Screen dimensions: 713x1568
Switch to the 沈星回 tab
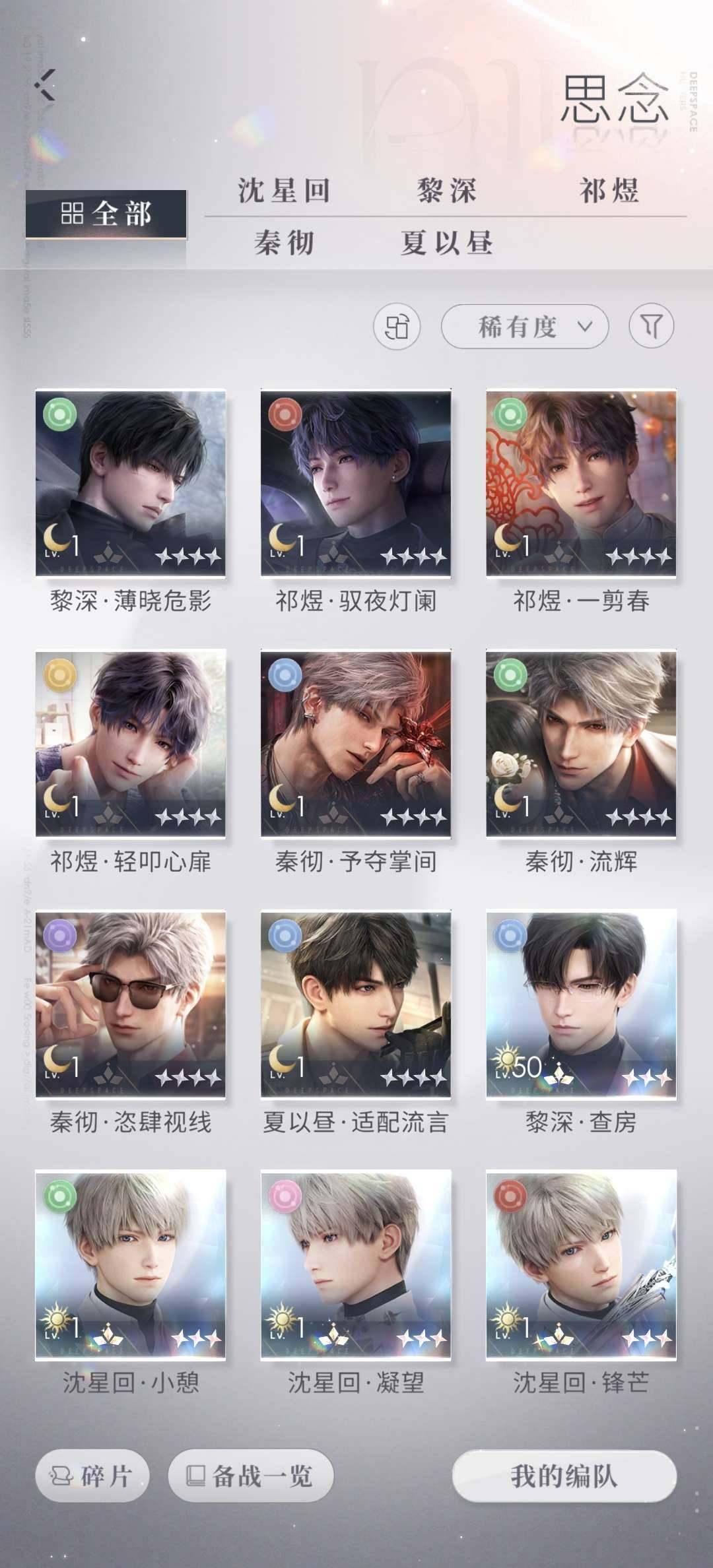pyautogui.click(x=284, y=191)
